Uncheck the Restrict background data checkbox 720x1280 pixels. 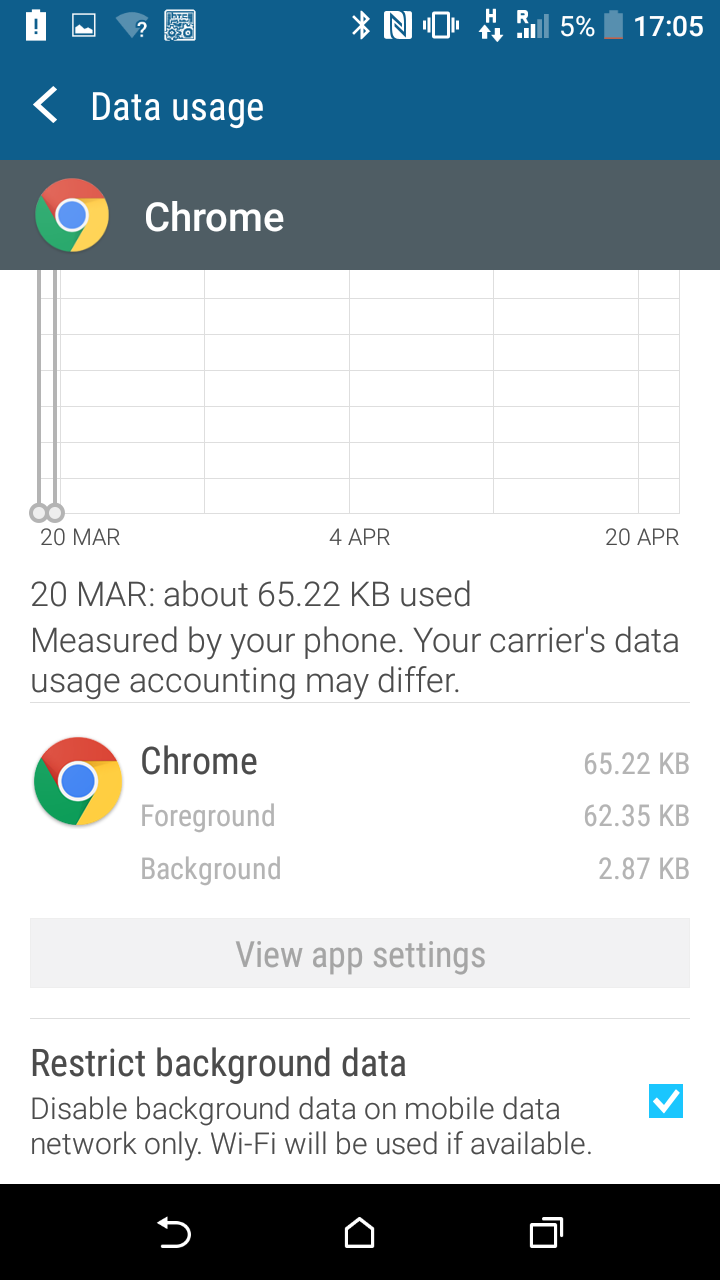click(666, 1101)
